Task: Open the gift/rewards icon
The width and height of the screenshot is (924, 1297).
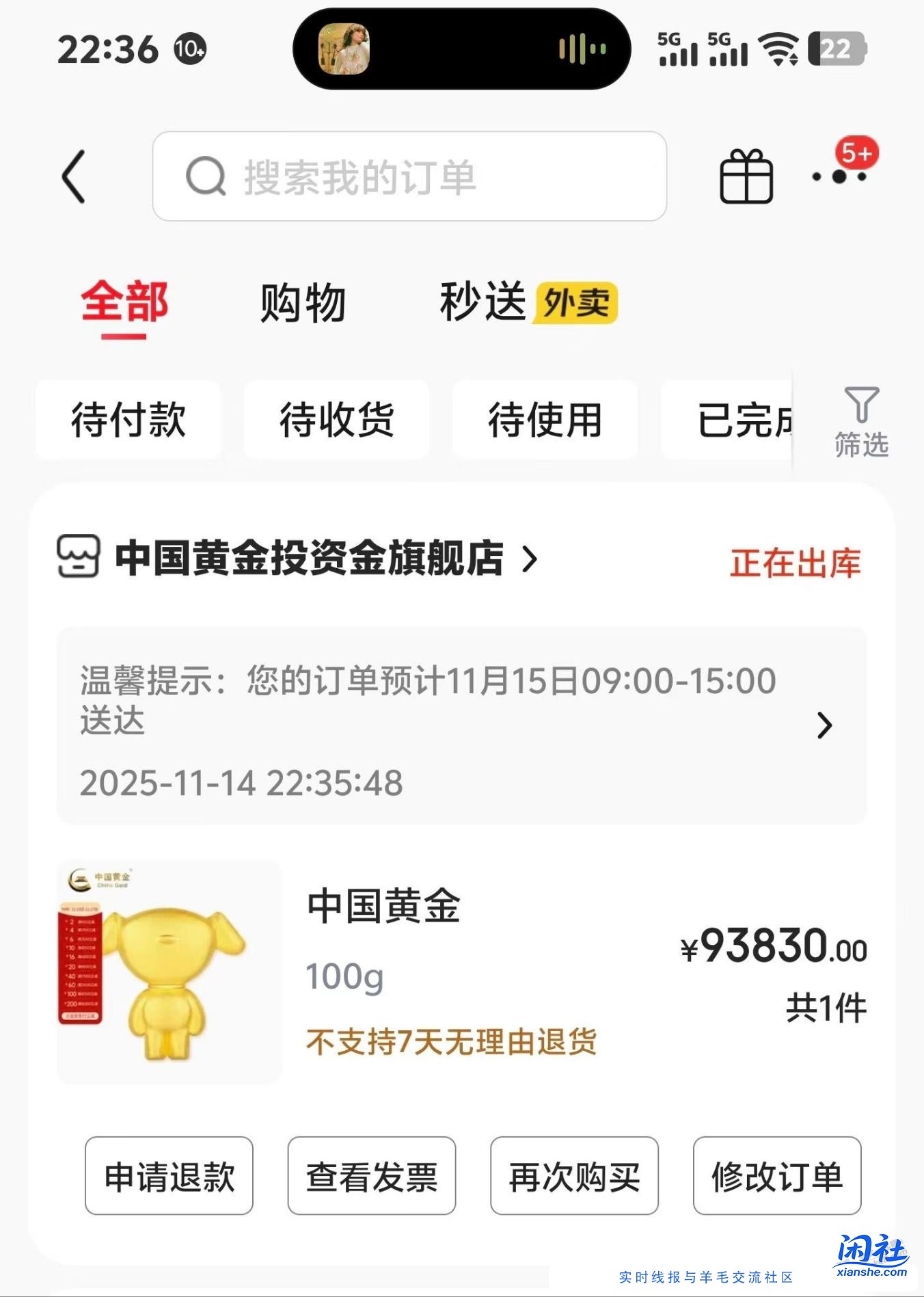Action: coord(746,178)
